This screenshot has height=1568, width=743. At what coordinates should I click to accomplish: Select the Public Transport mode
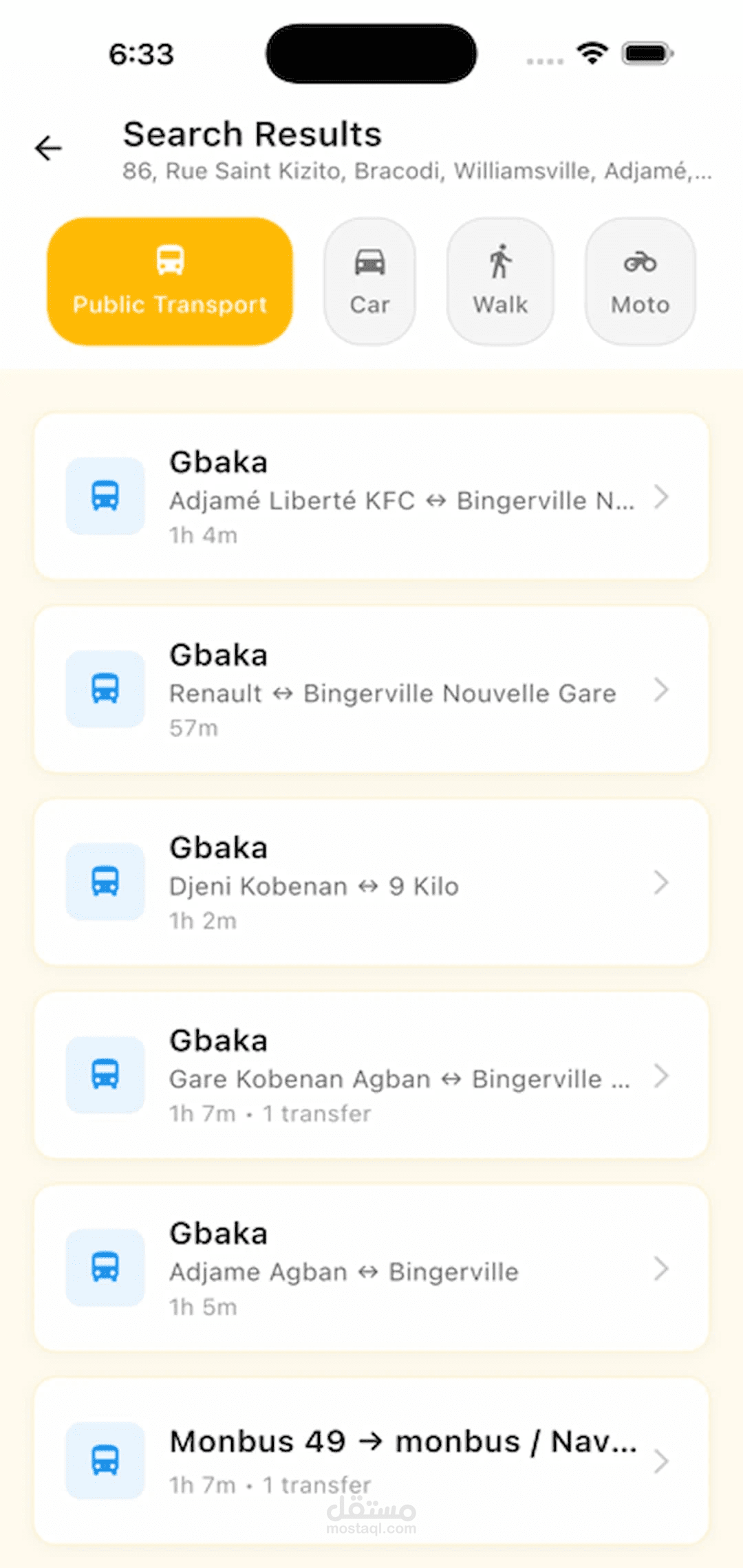pyautogui.click(x=170, y=281)
